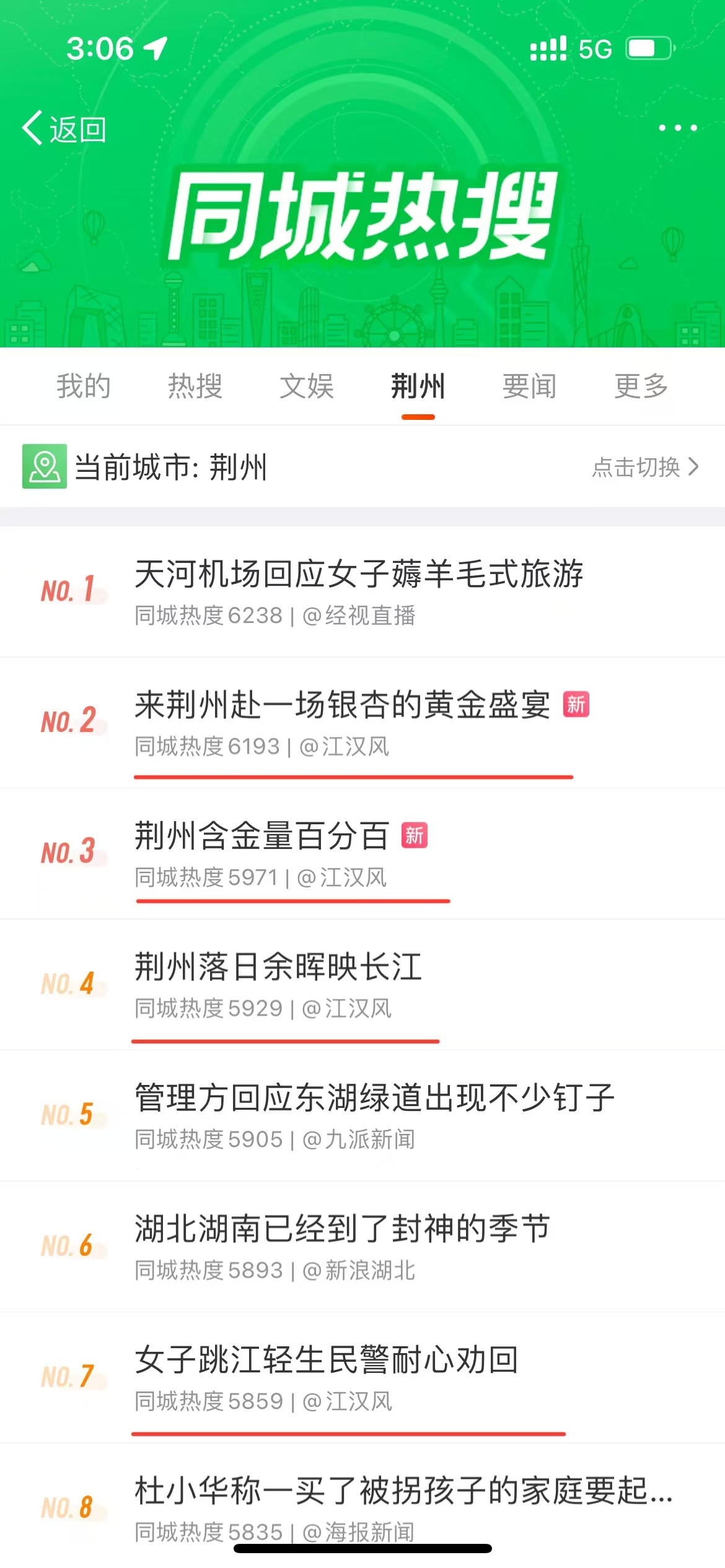
Task: Open topic 天河机场回应女子薅羊毛式旅游
Action: [359, 574]
